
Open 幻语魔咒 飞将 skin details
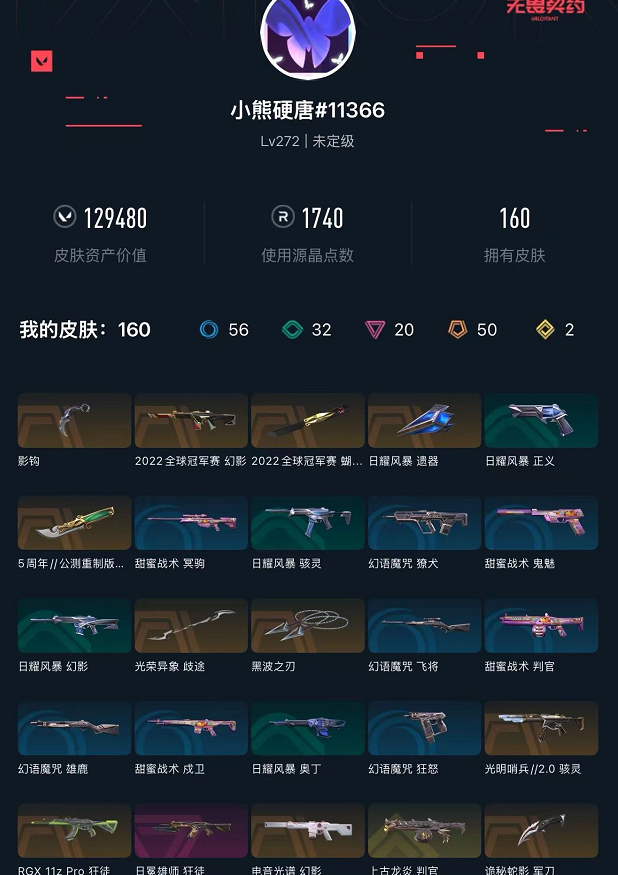[x=425, y=626]
